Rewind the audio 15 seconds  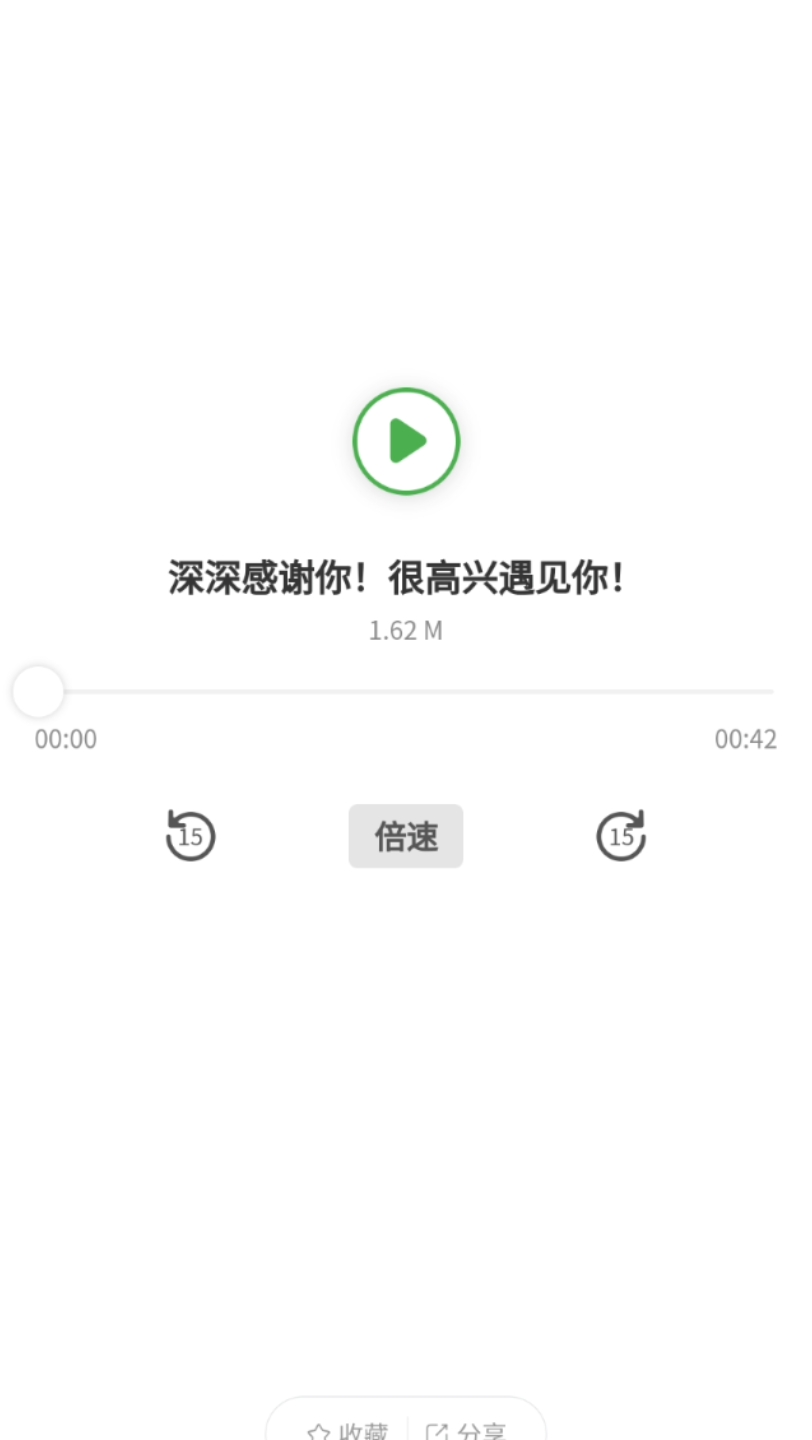tap(190, 836)
